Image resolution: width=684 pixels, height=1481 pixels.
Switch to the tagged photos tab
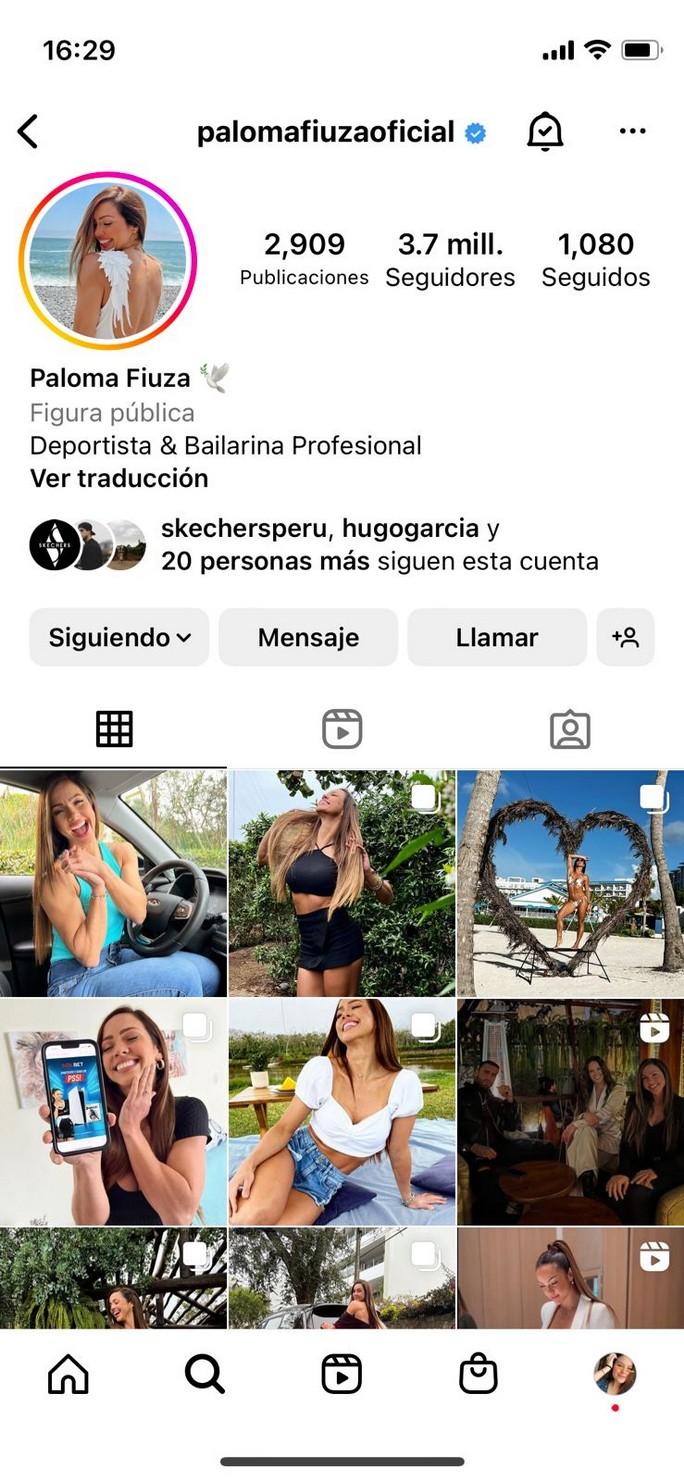pyautogui.click(x=570, y=730)
